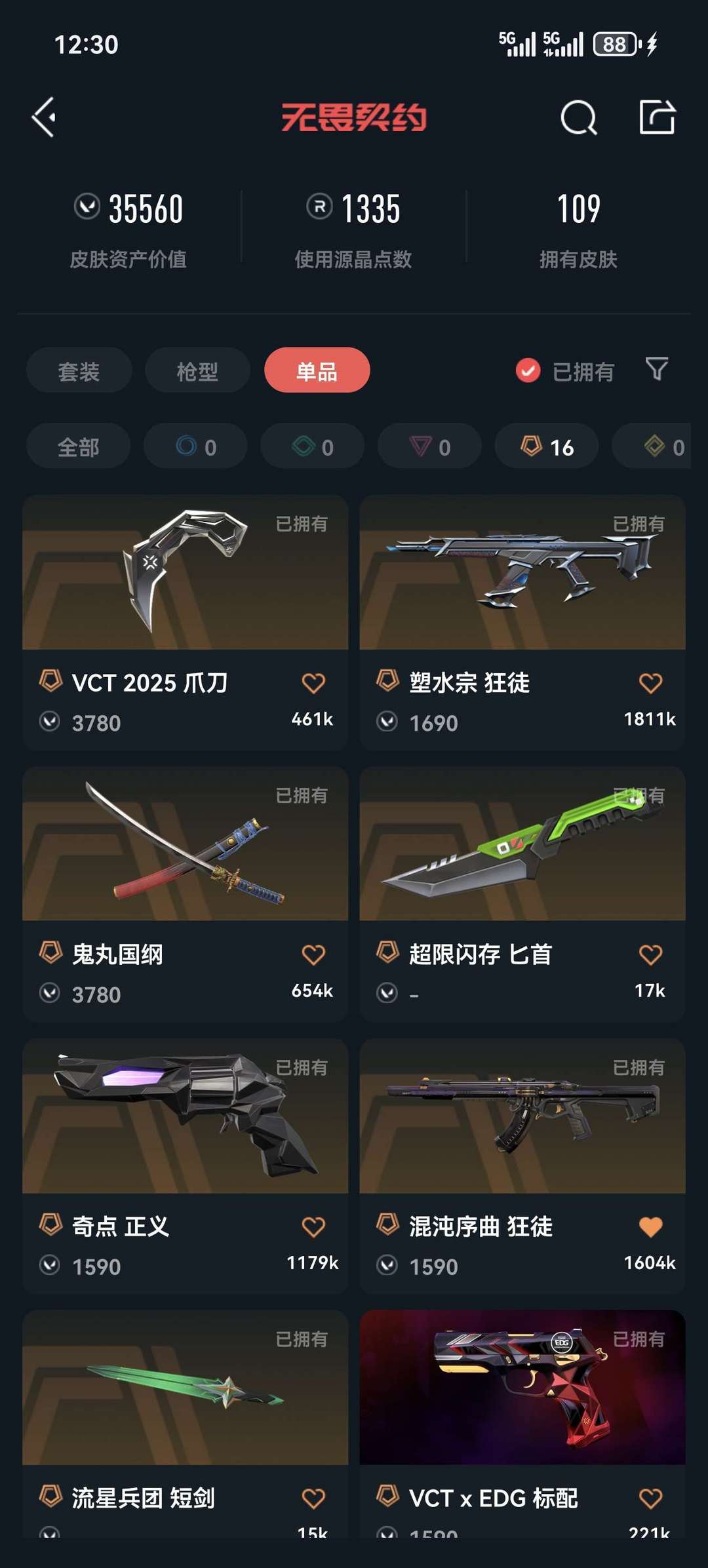
Task: Switch to the 枪型 tab
Action: click(x=197, y=371)
